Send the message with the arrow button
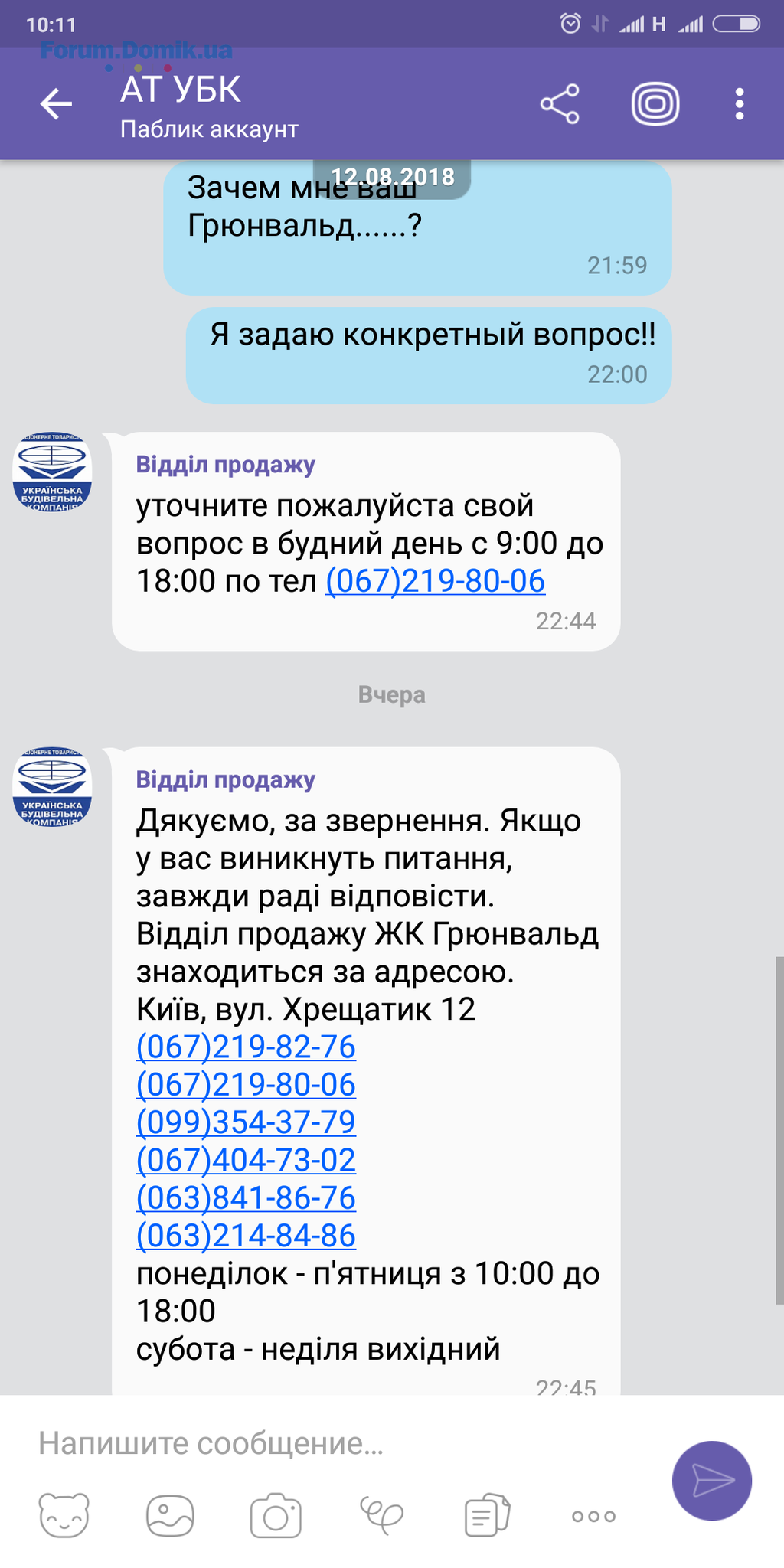 711,1481
